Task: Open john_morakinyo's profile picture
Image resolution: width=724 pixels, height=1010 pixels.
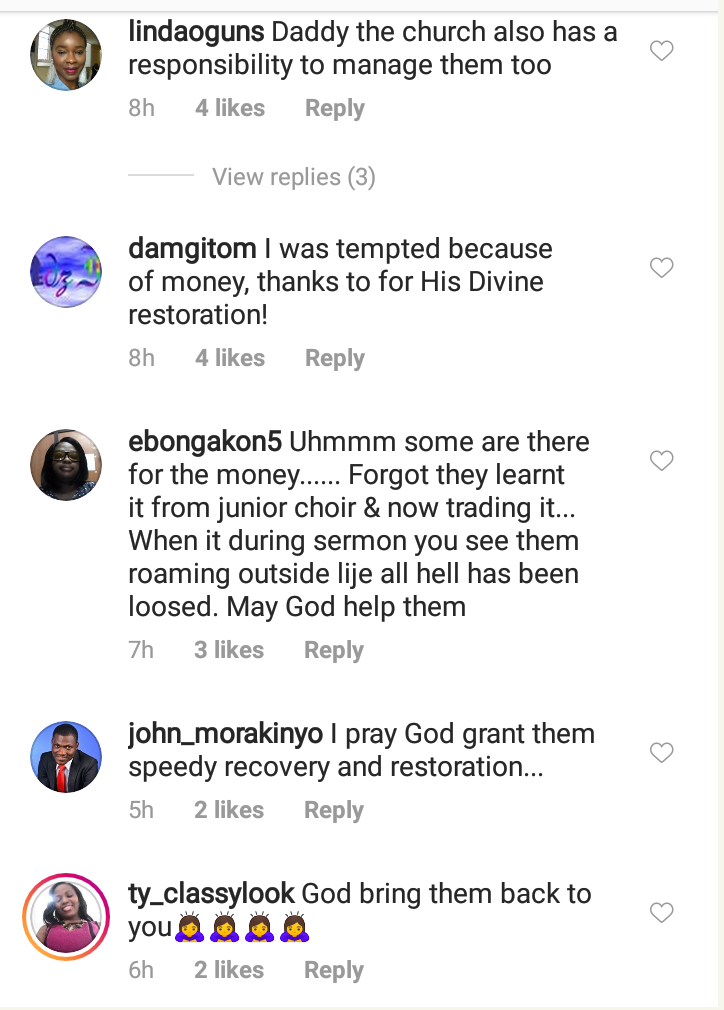Action: (x=66, y=757)
